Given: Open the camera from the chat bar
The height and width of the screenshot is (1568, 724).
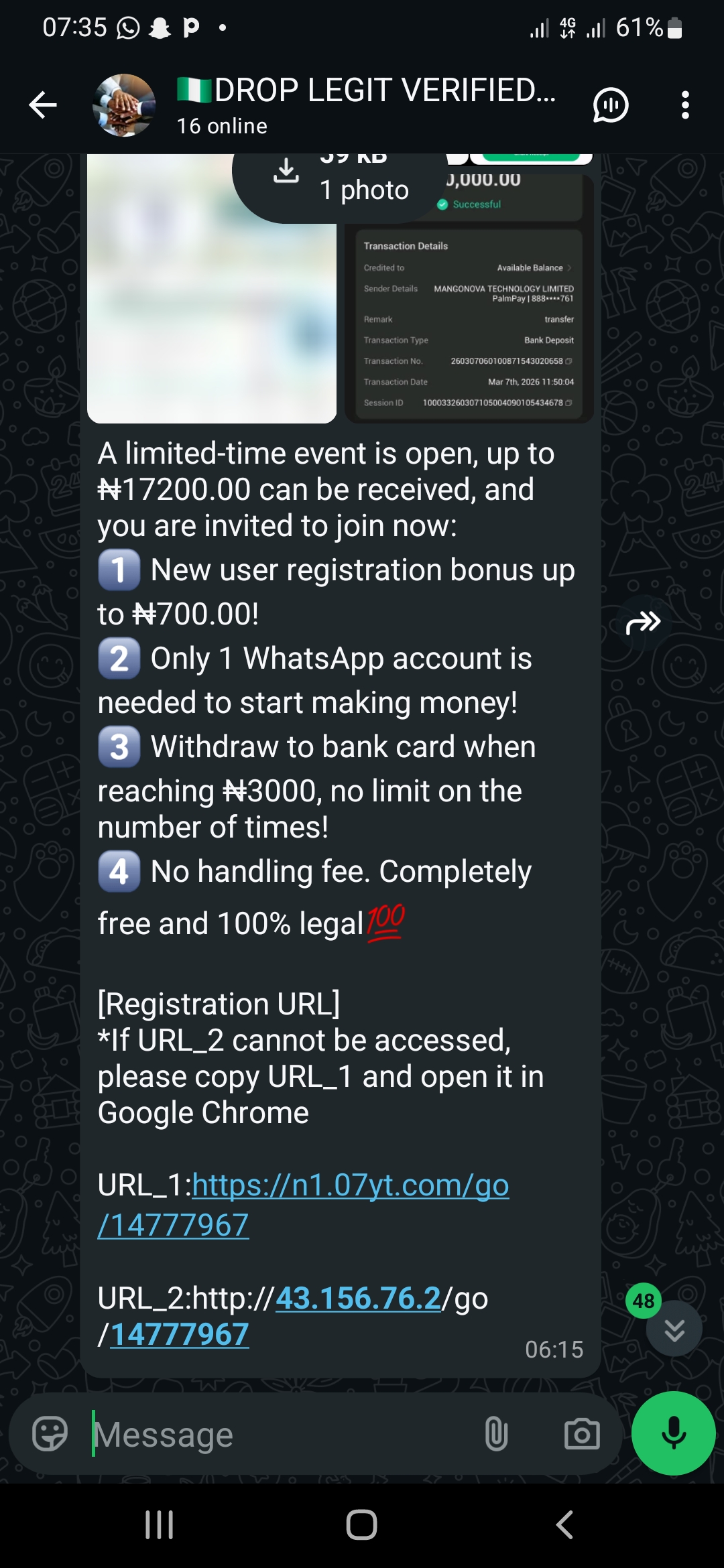Looking at the screenshot, I should pyautogui.click(x=582, y=1434).
